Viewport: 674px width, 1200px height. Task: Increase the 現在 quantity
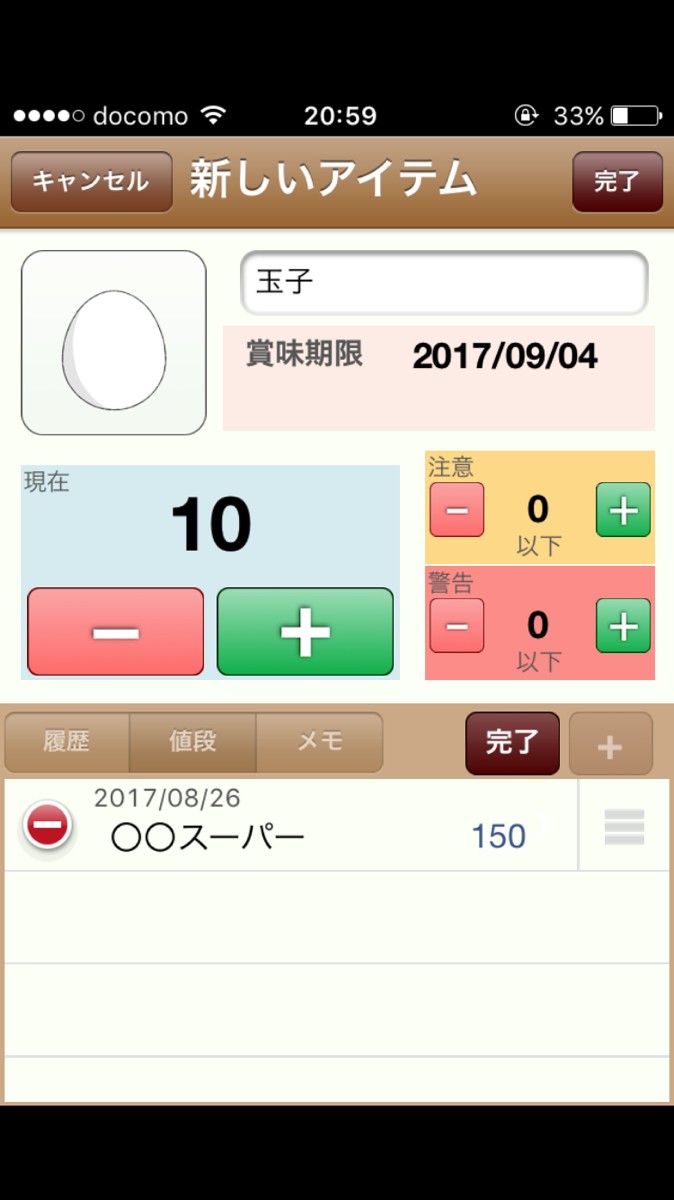click(305, 632)
